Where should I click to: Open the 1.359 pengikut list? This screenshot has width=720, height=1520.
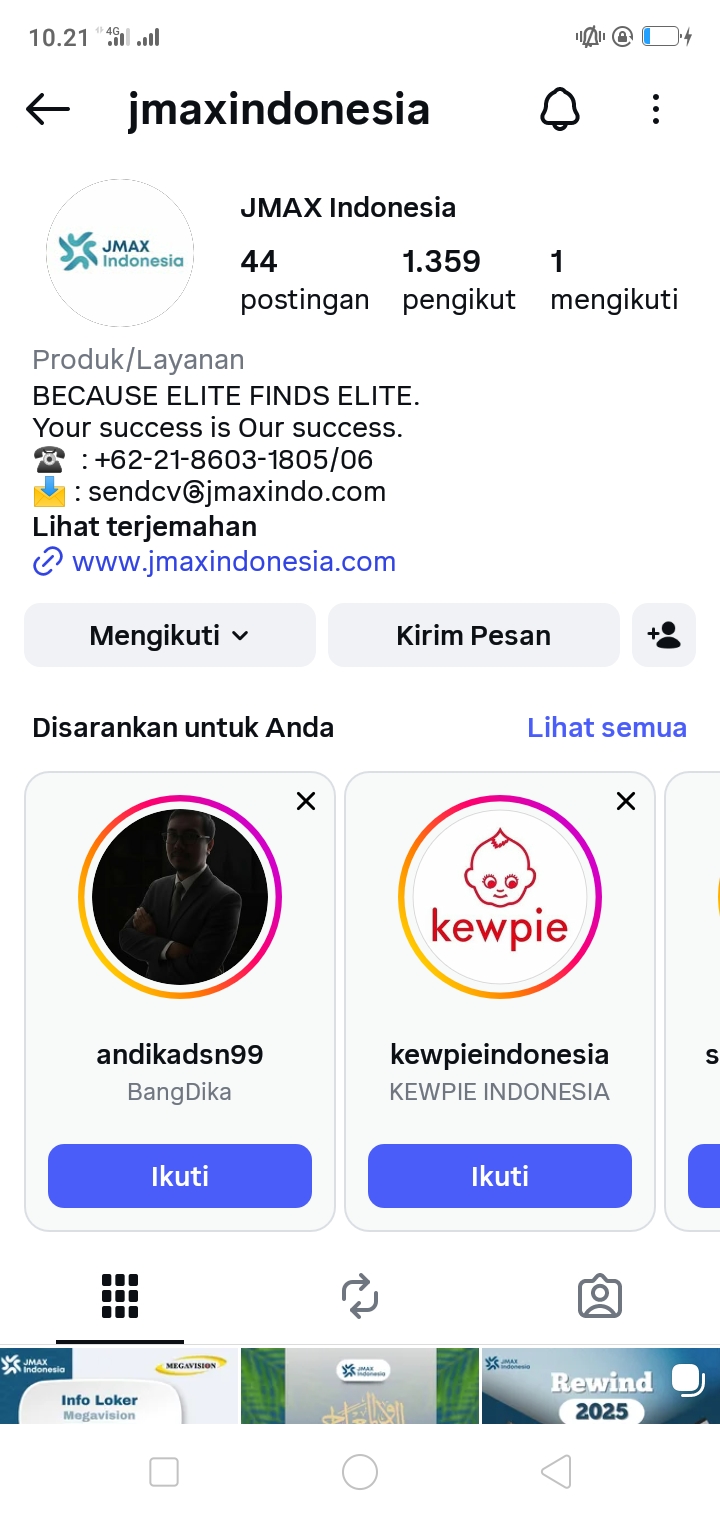[x=458, y=279]
